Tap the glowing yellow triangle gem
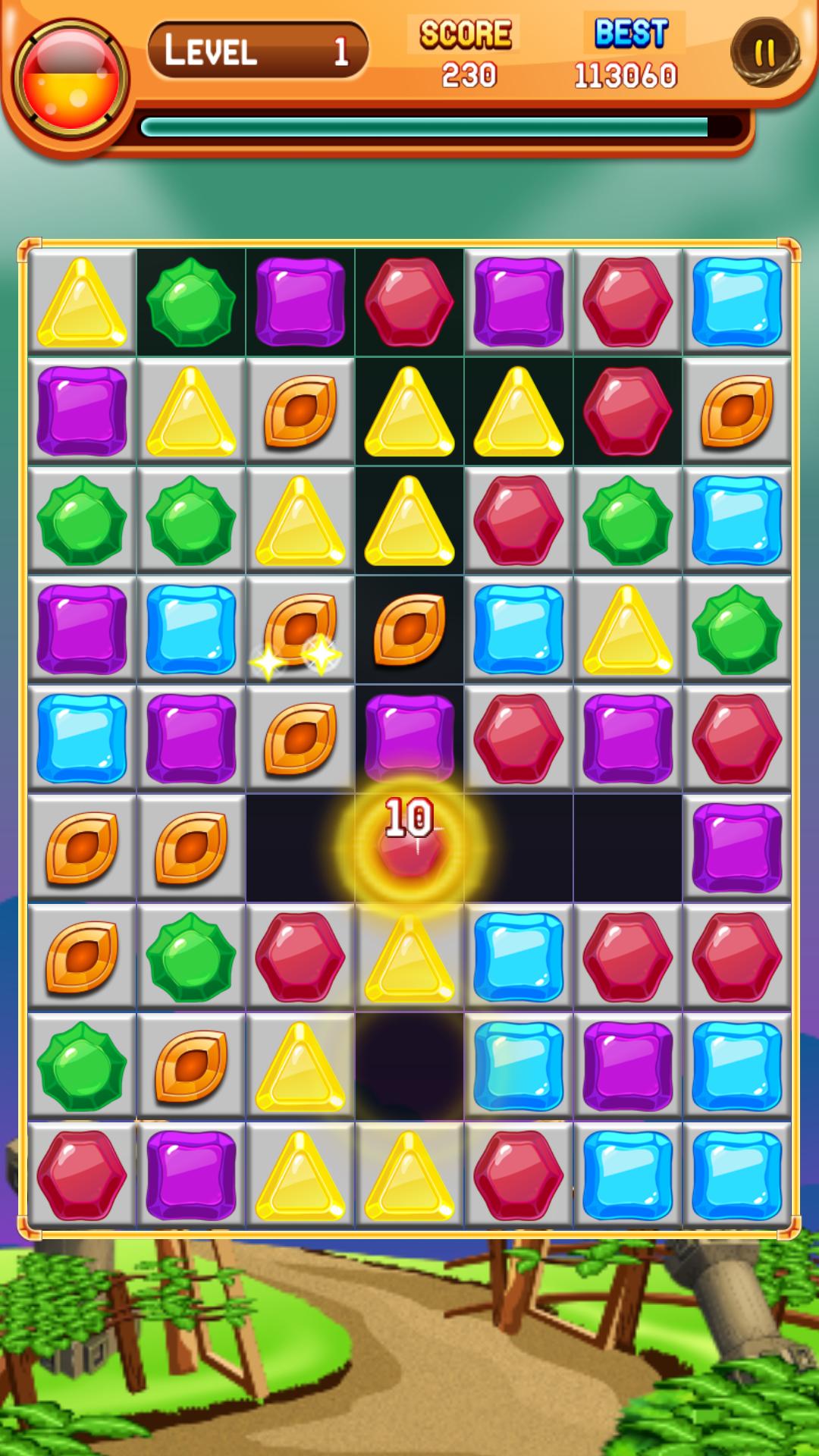 (x=409, y=955)
